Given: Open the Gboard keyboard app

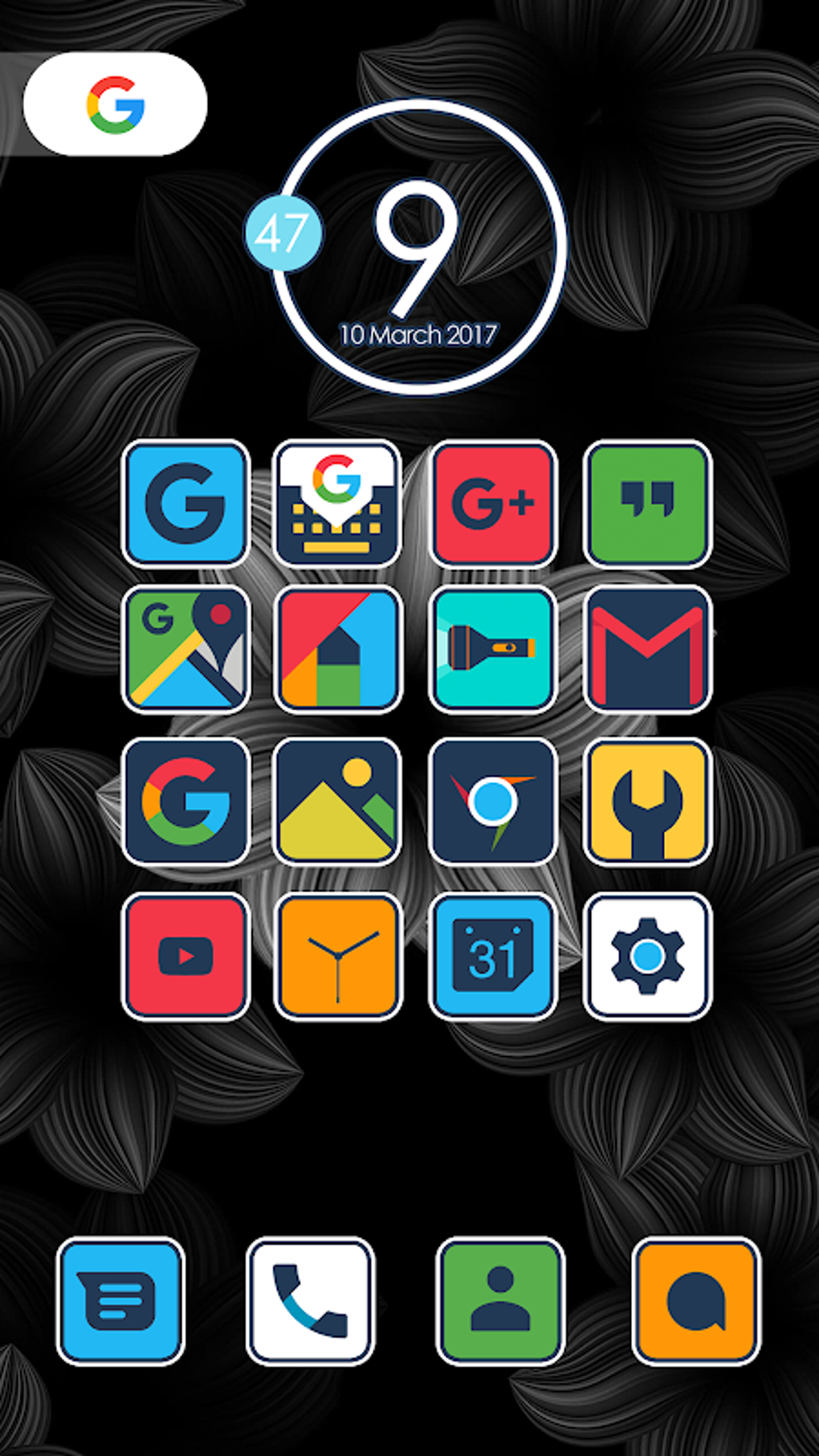Looking at the screenshot, I should pyautogui.click(x=337, y=504).
